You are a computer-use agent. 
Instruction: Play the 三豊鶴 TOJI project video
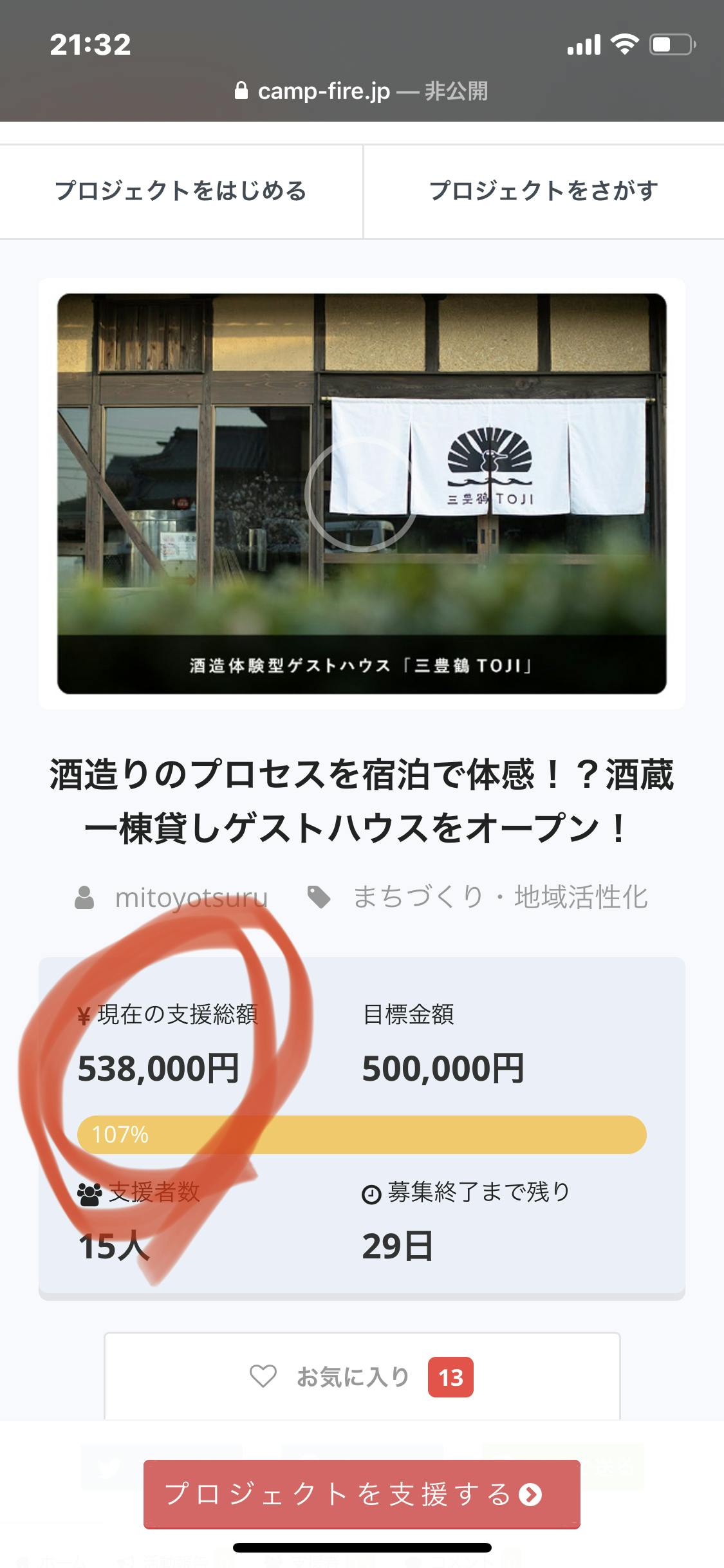pos(361,494)
